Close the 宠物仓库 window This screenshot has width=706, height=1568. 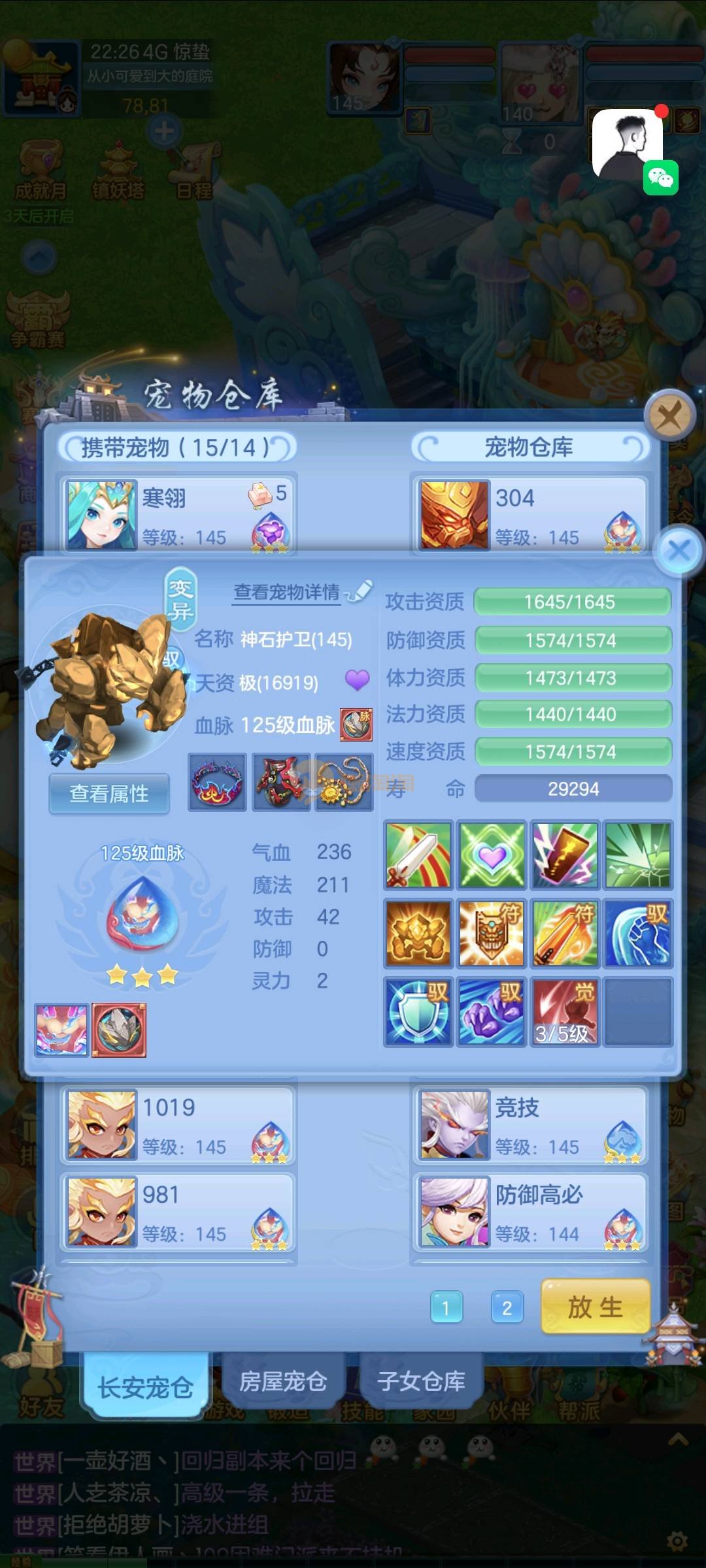point(669,414)
